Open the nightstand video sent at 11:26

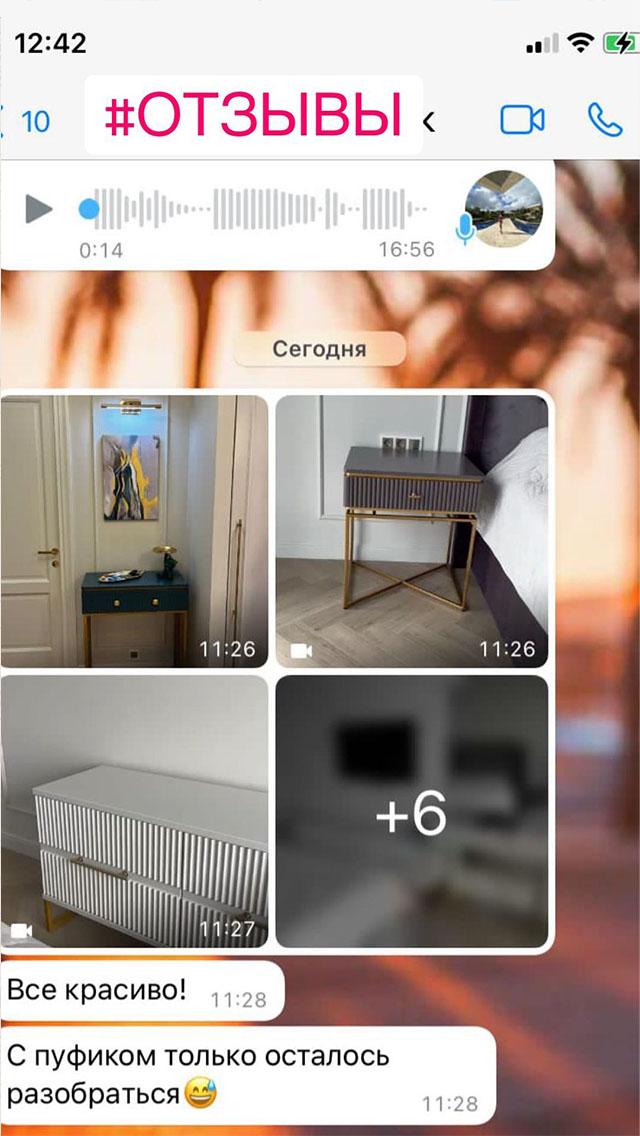[x=412, y=531]
